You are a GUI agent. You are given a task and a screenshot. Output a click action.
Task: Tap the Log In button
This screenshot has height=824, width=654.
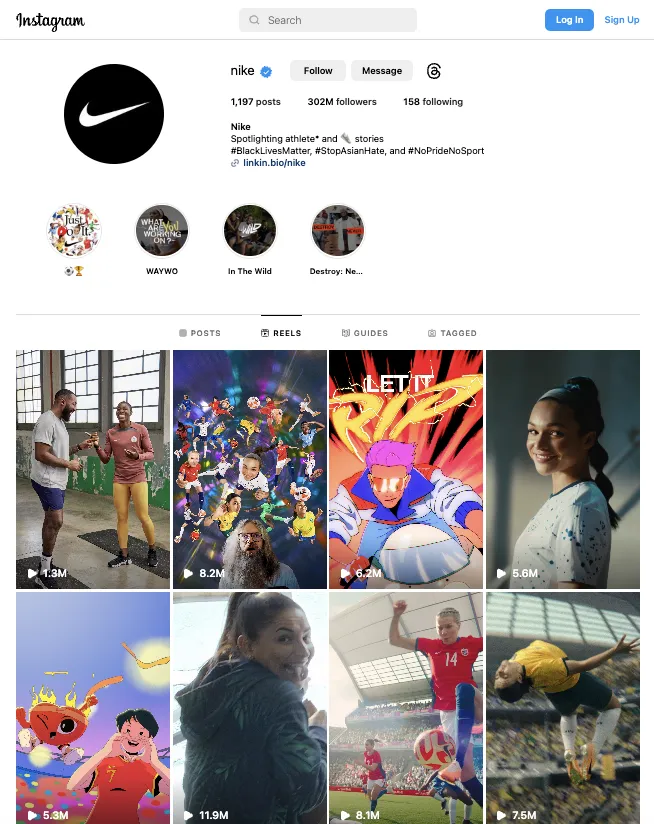(569, 20)
